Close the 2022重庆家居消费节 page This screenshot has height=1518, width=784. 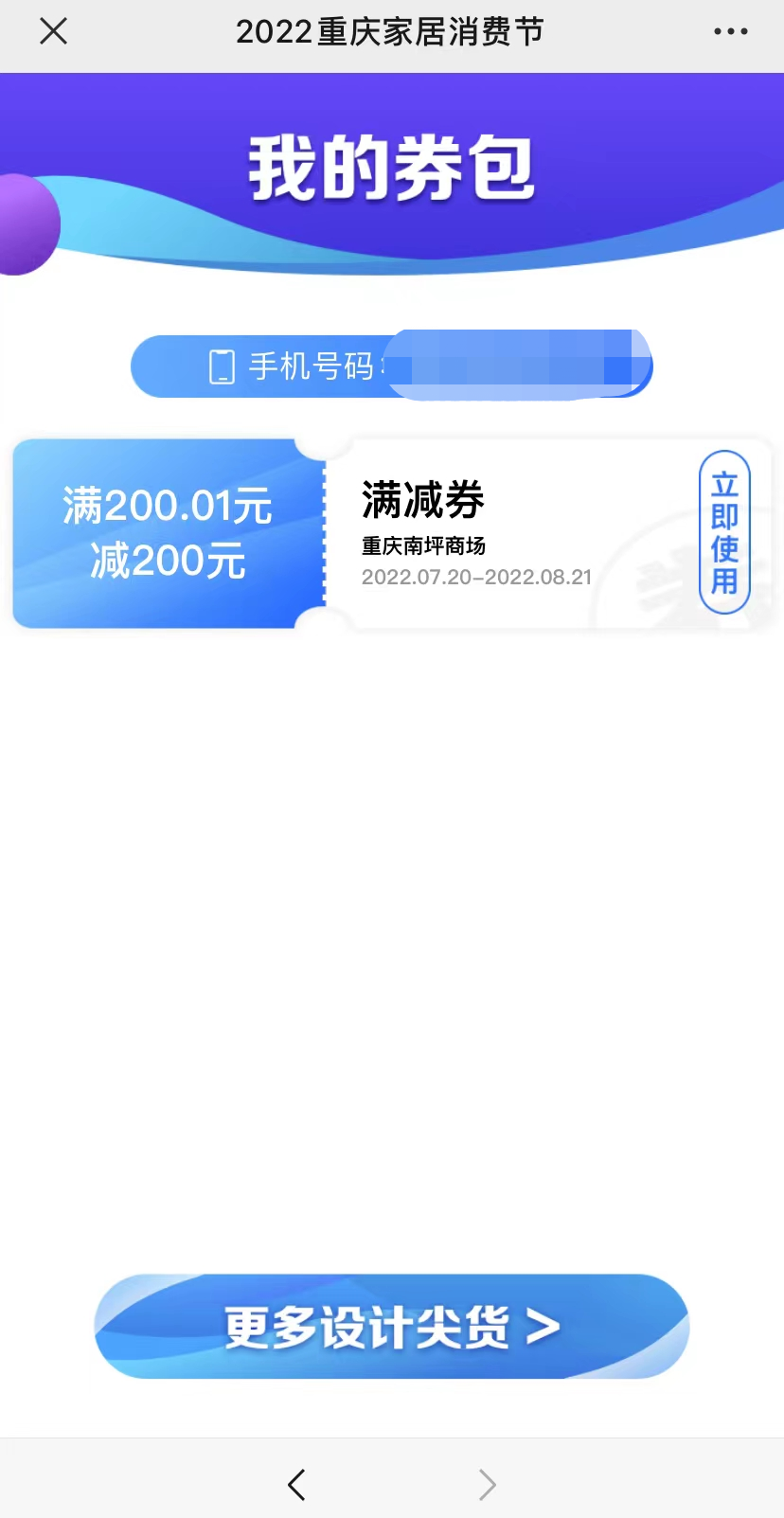(x=54, y=31)
